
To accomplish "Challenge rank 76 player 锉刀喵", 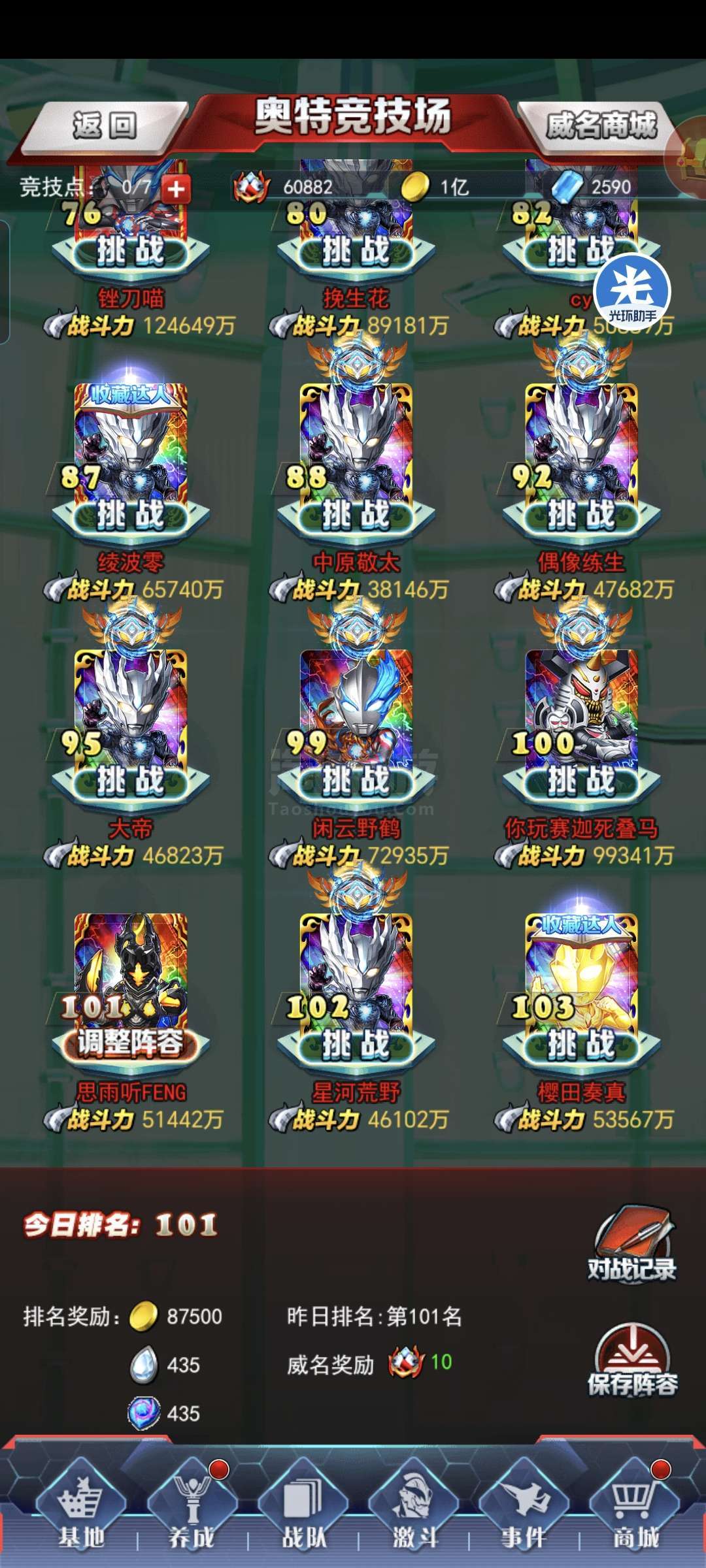I will 131,251.
